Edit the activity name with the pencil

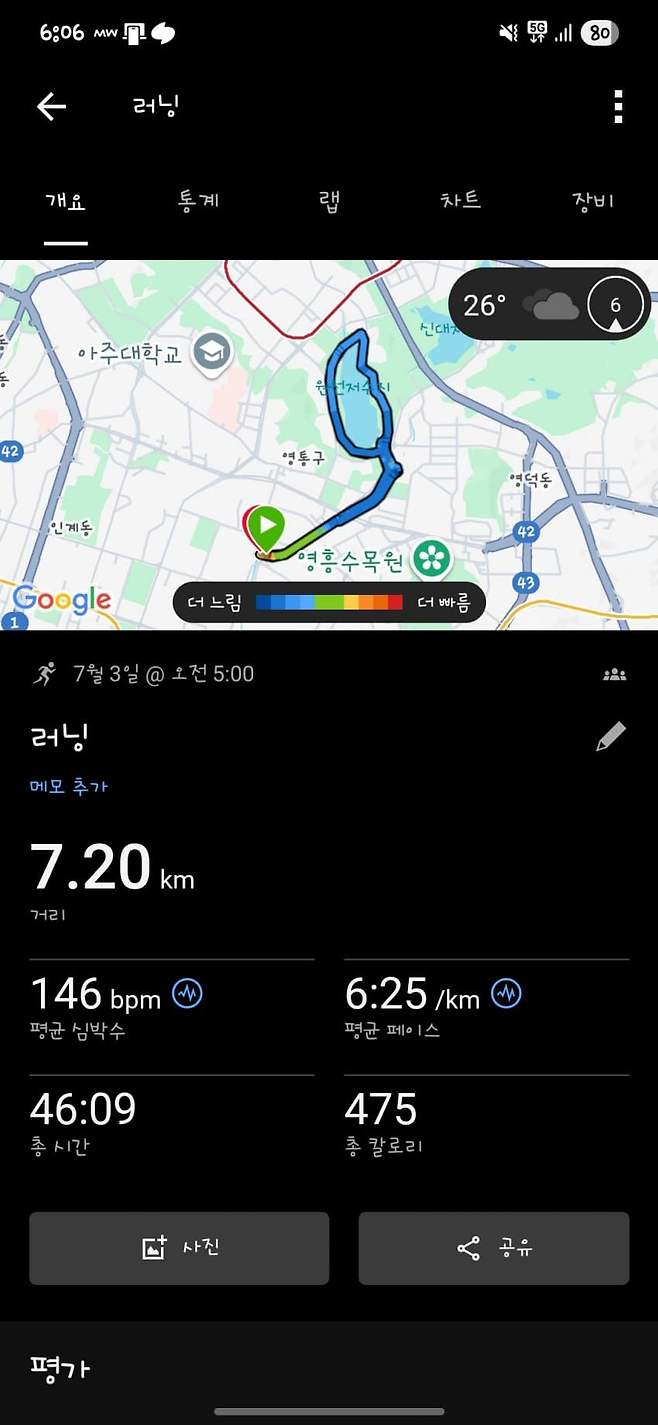[x=610, y=737]
